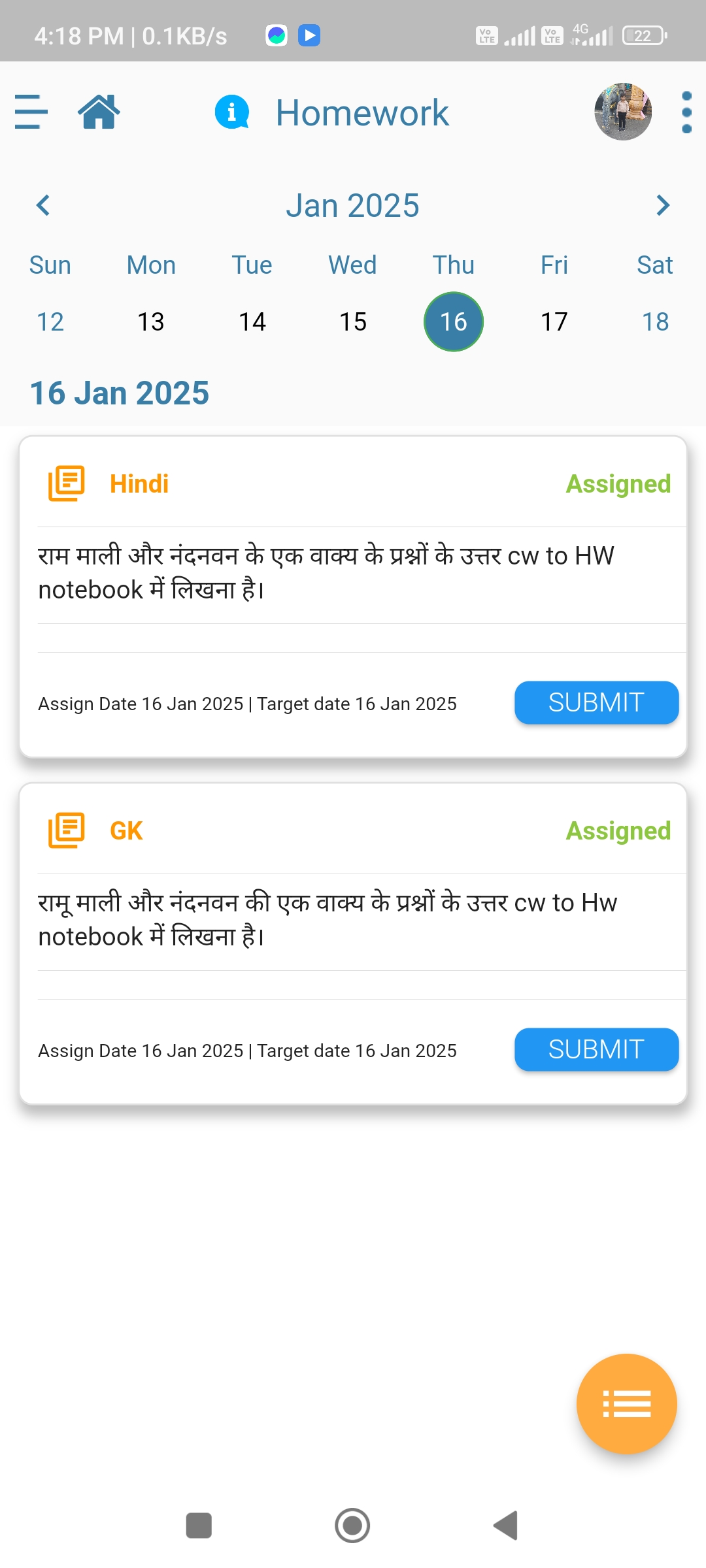
Task: Open the info icon beside Homework
Action: [x=231, y=112]
